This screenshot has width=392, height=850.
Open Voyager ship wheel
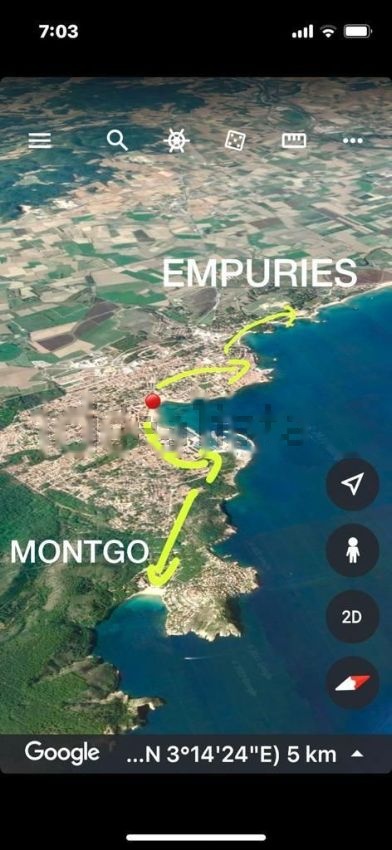[x=176, y=141]
